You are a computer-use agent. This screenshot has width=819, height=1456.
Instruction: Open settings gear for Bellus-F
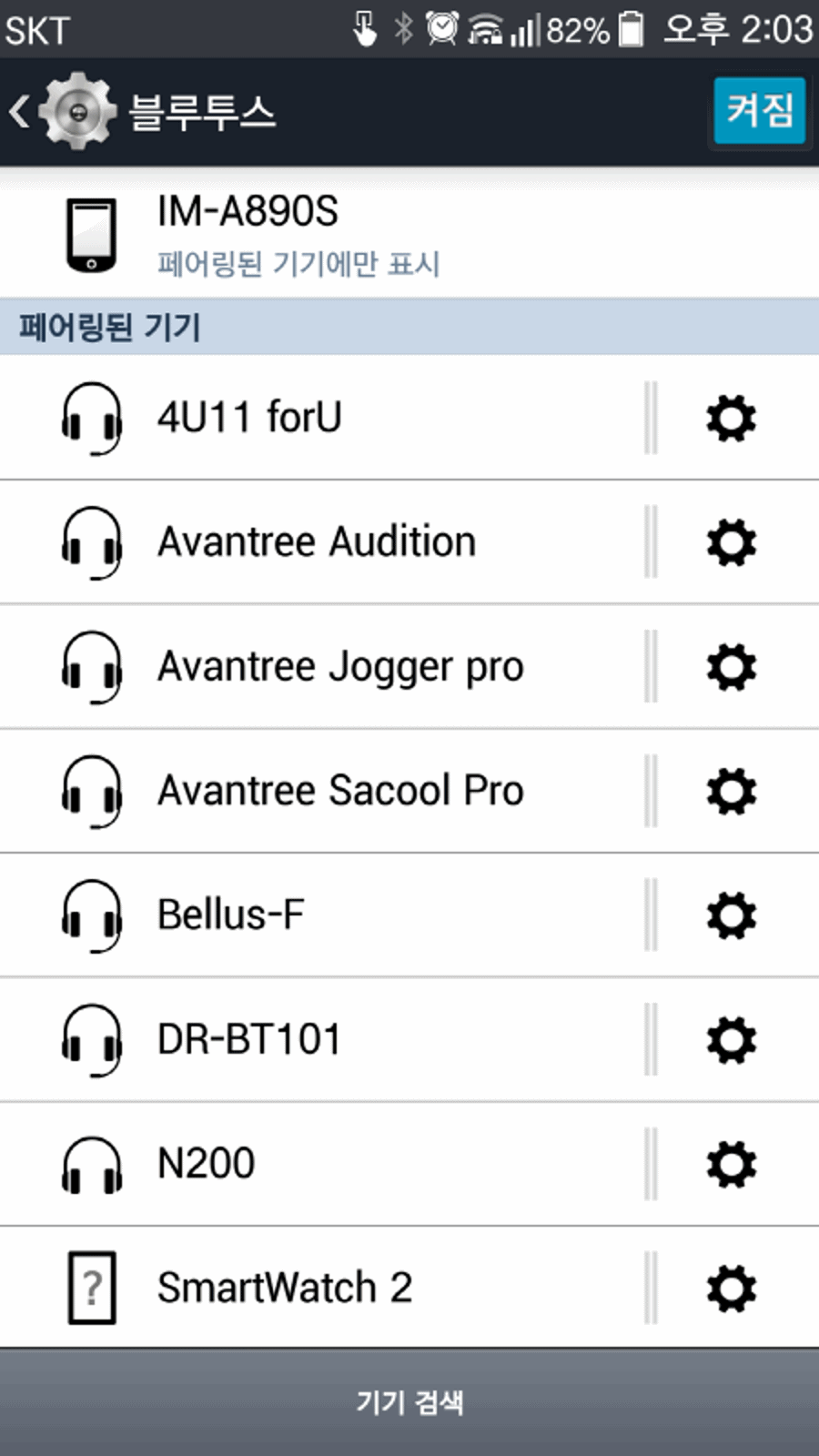732,915
